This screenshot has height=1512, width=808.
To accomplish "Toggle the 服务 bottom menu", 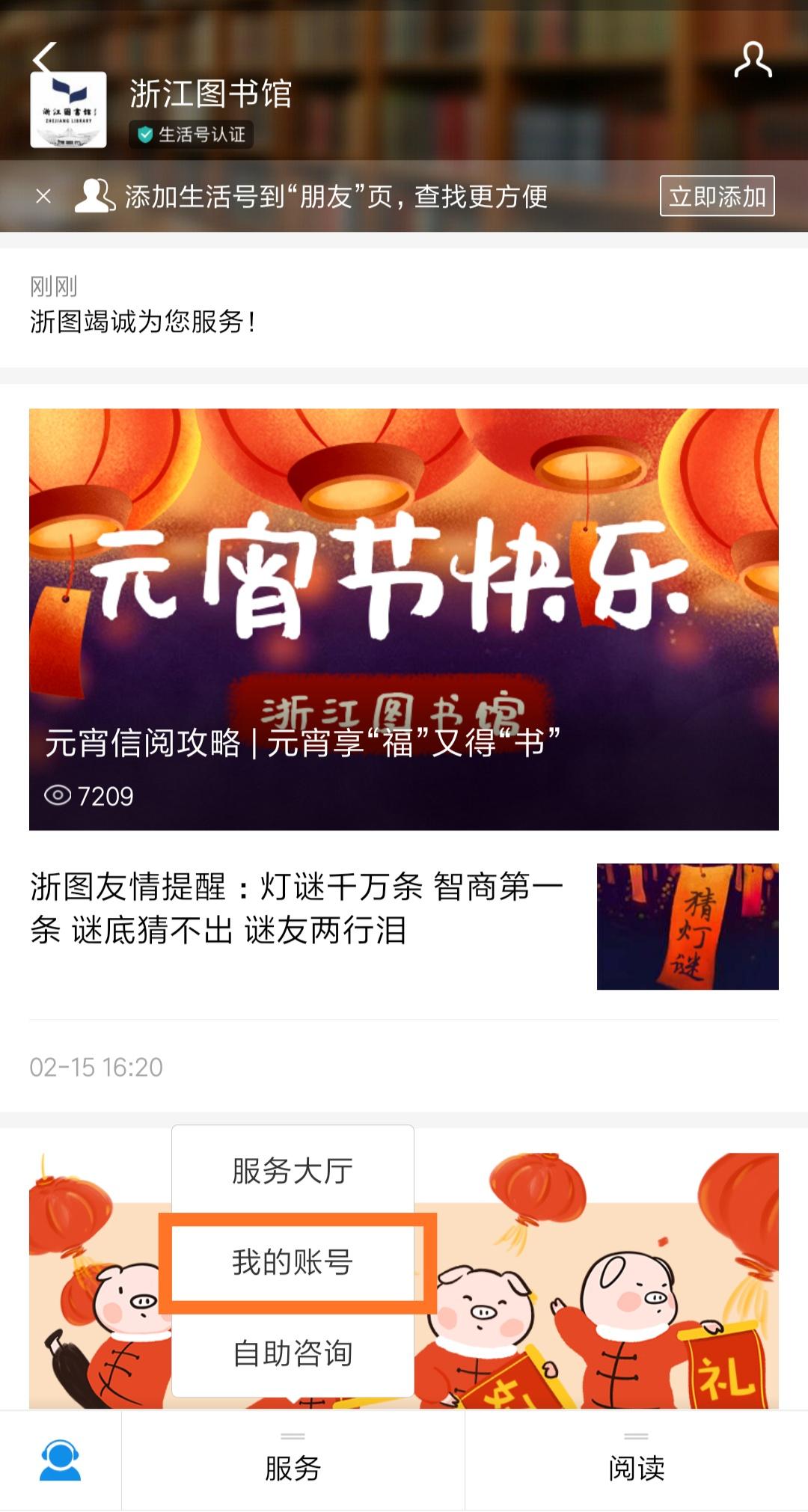I will click(293, 1460).
